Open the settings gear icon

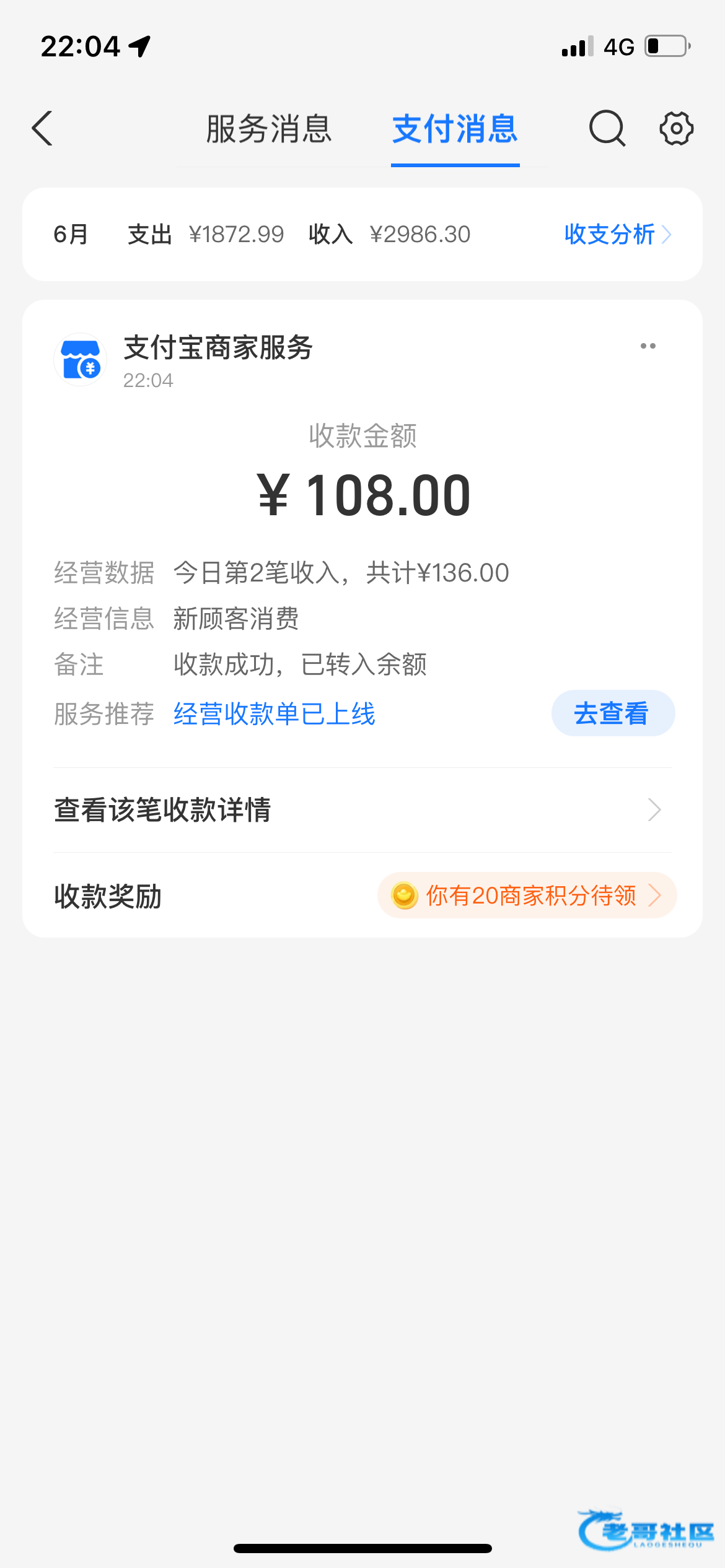676,129
